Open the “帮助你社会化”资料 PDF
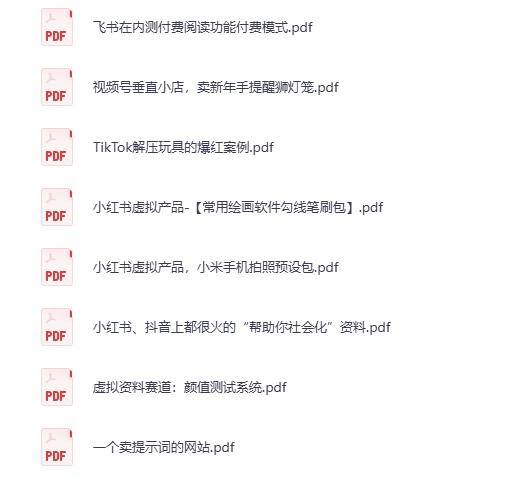 [x=241, y=327]
